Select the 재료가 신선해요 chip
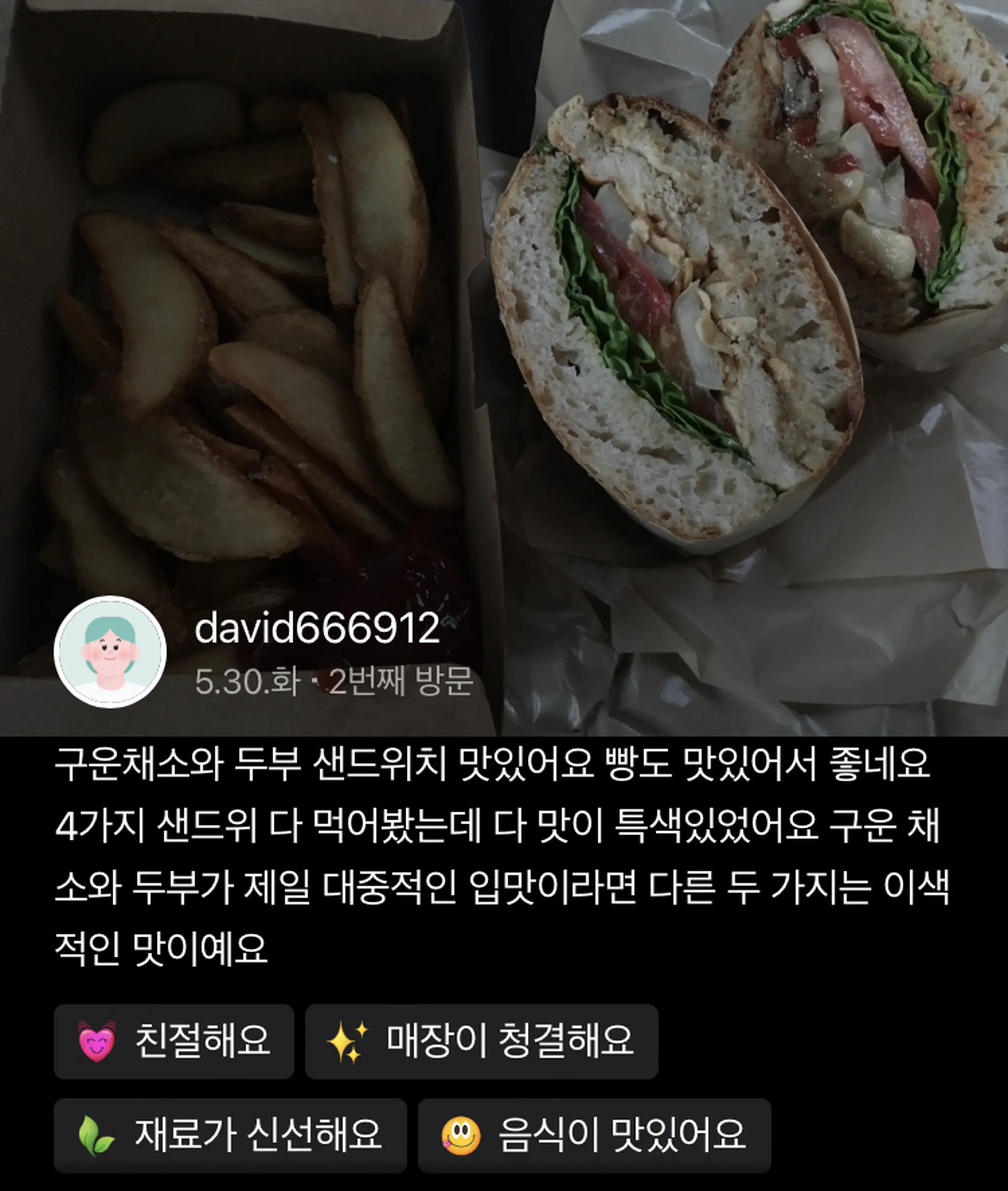Viewport: 1008px width, 1191px height. point(230,1136)
